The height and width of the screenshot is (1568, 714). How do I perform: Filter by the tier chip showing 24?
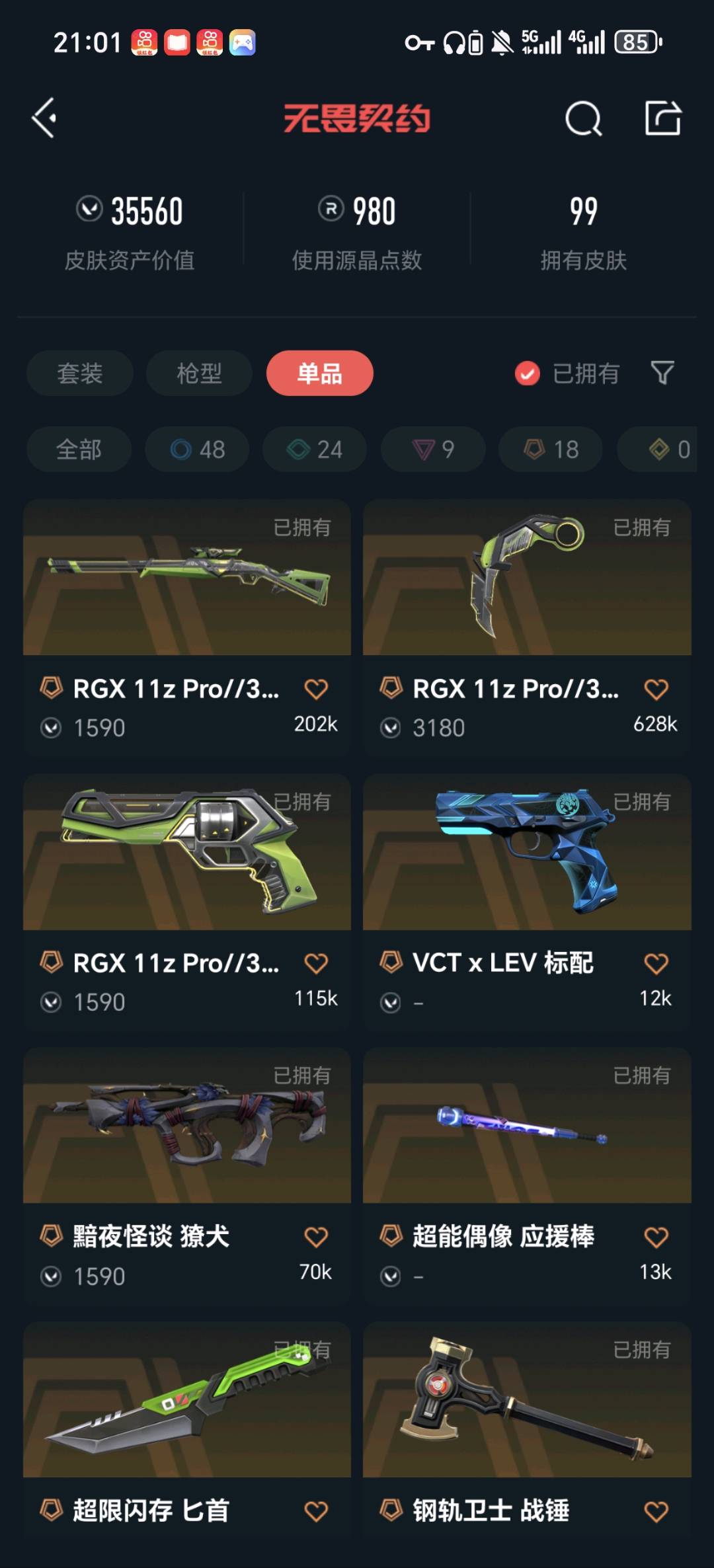click(315, 450)
